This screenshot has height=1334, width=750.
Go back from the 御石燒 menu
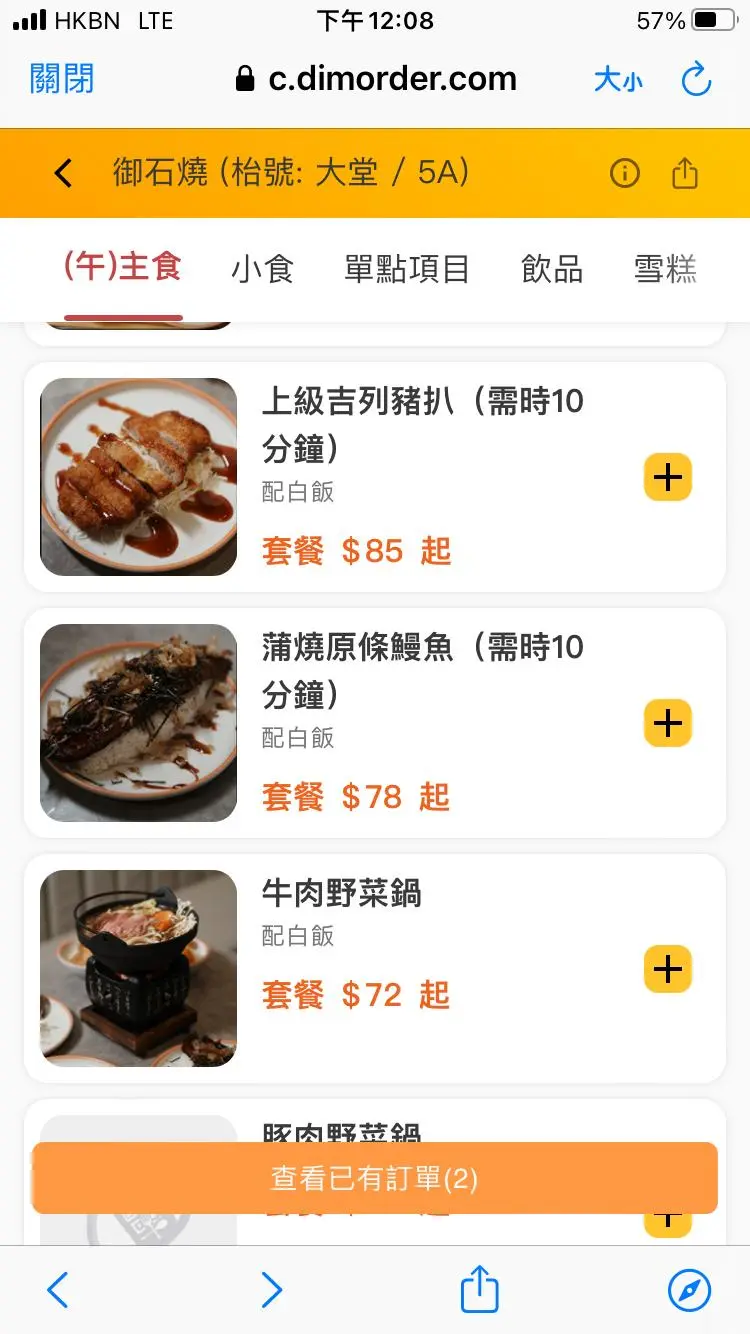click(x=63, y=173)
